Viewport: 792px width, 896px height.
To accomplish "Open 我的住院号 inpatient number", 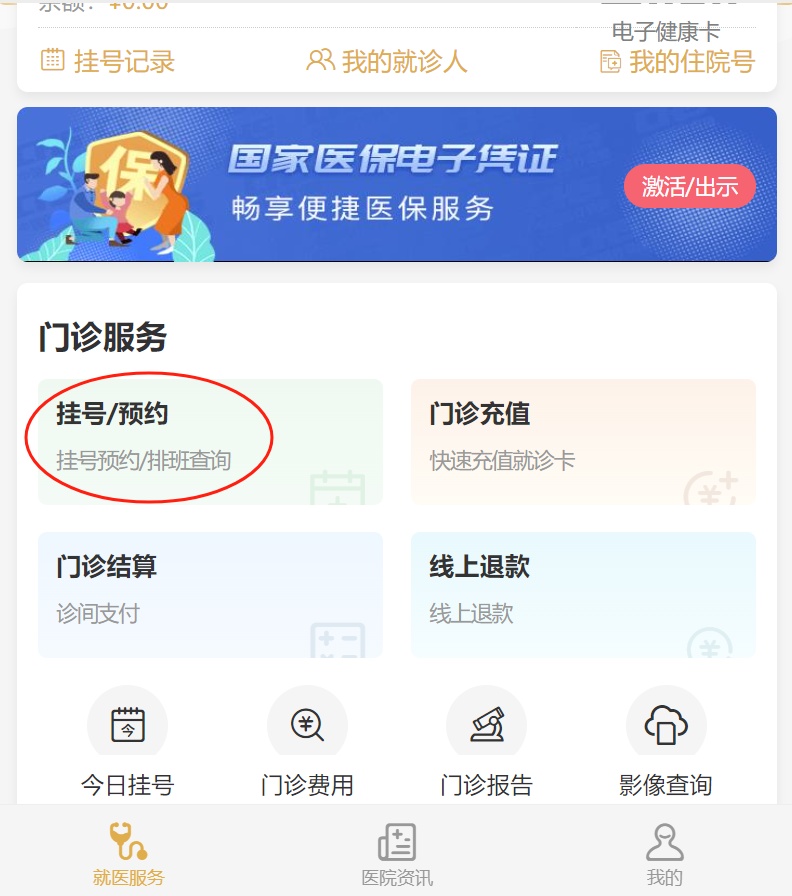I will [x=677, y=61].
